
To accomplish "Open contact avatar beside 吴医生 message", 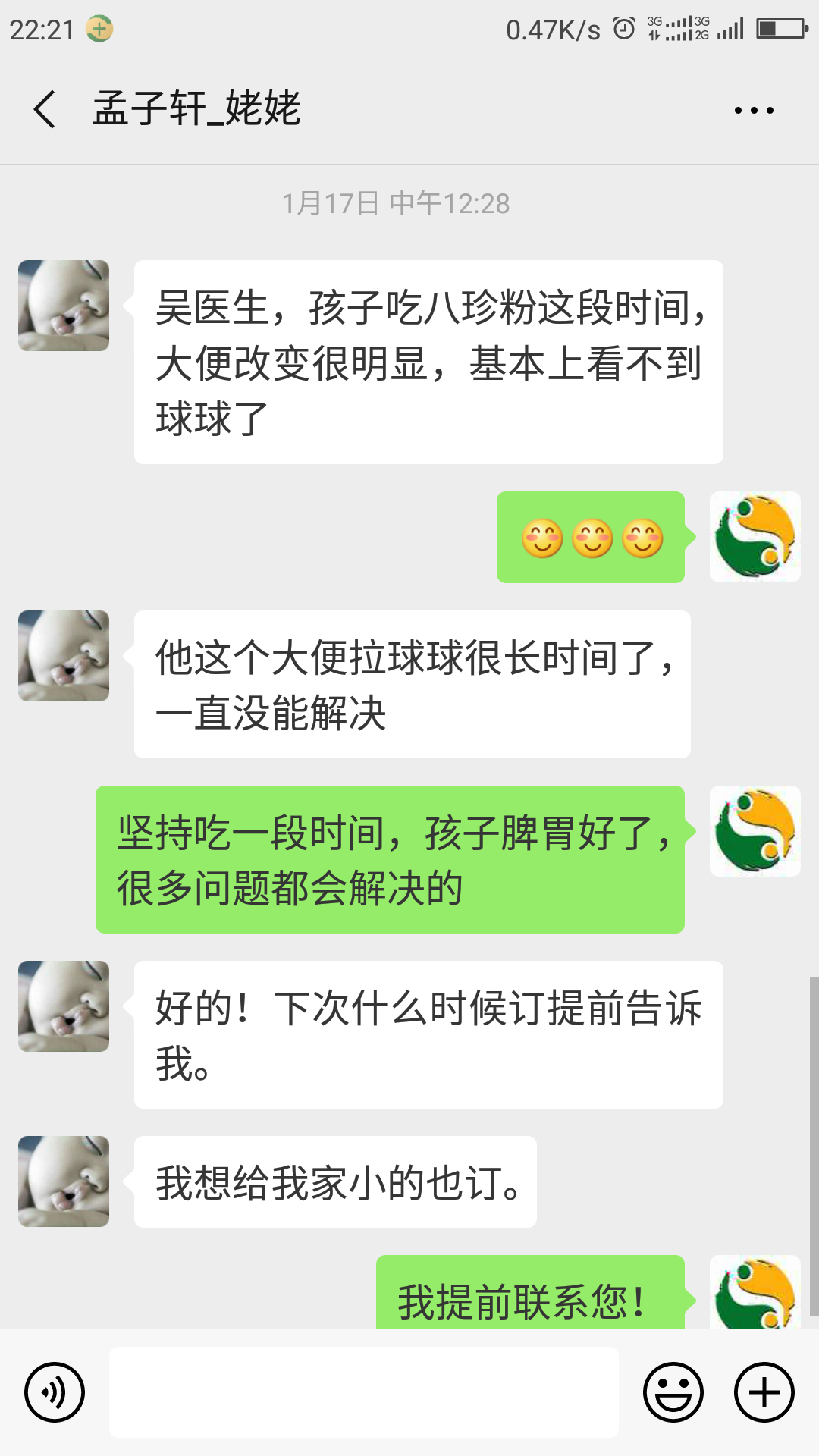I will click(64, 306).
